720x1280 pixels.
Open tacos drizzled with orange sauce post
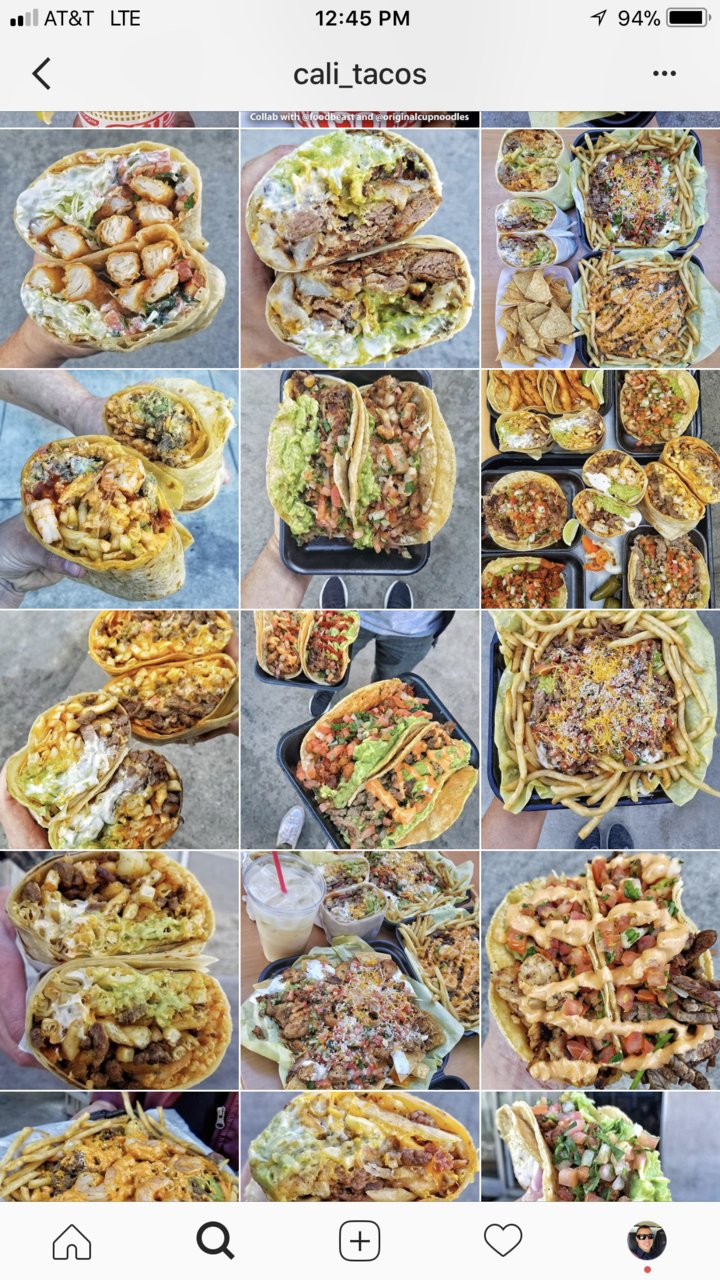click(x=601, y=971)
